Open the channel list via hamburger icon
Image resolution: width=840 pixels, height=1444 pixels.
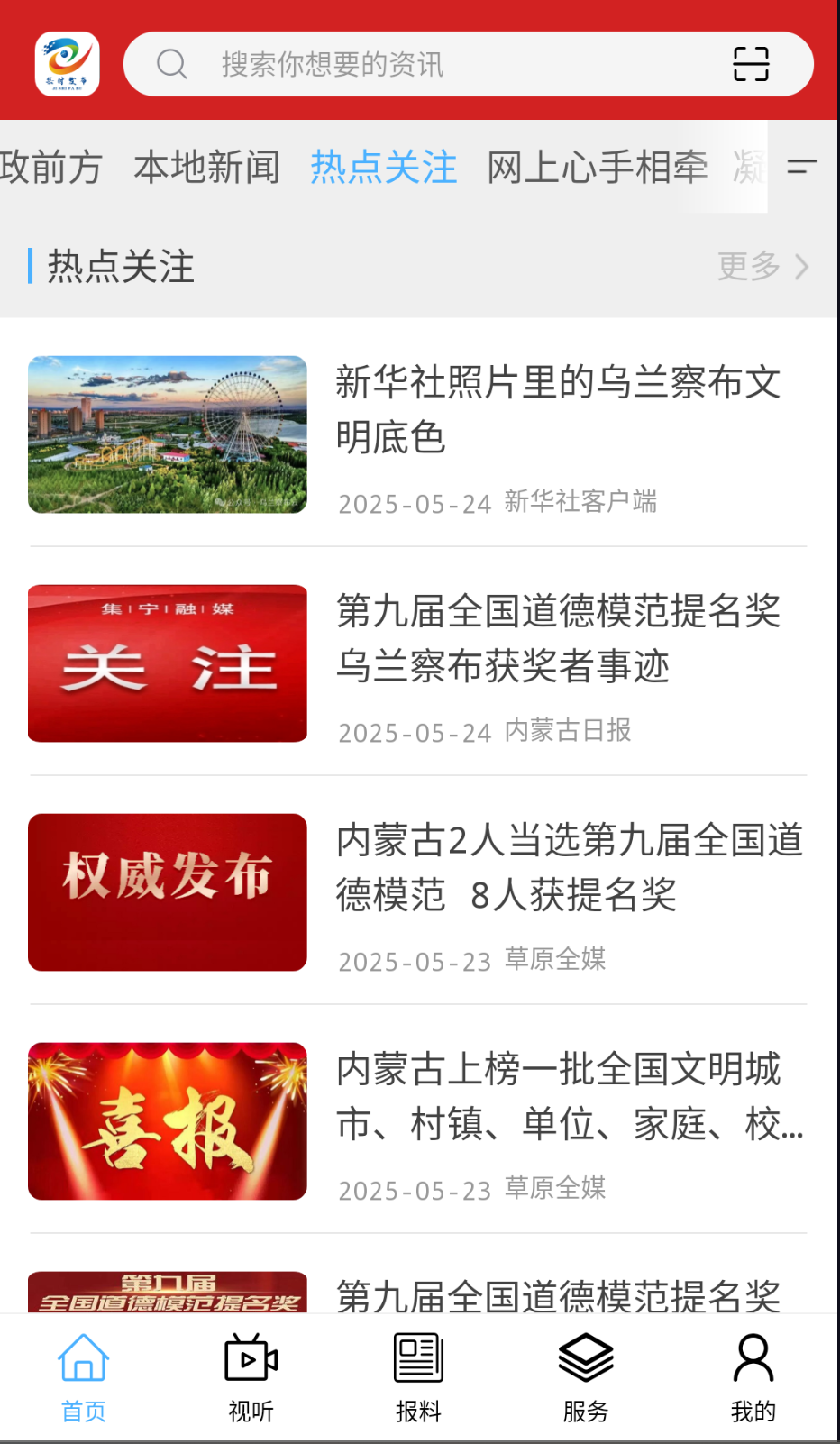[x=800, y=167]
